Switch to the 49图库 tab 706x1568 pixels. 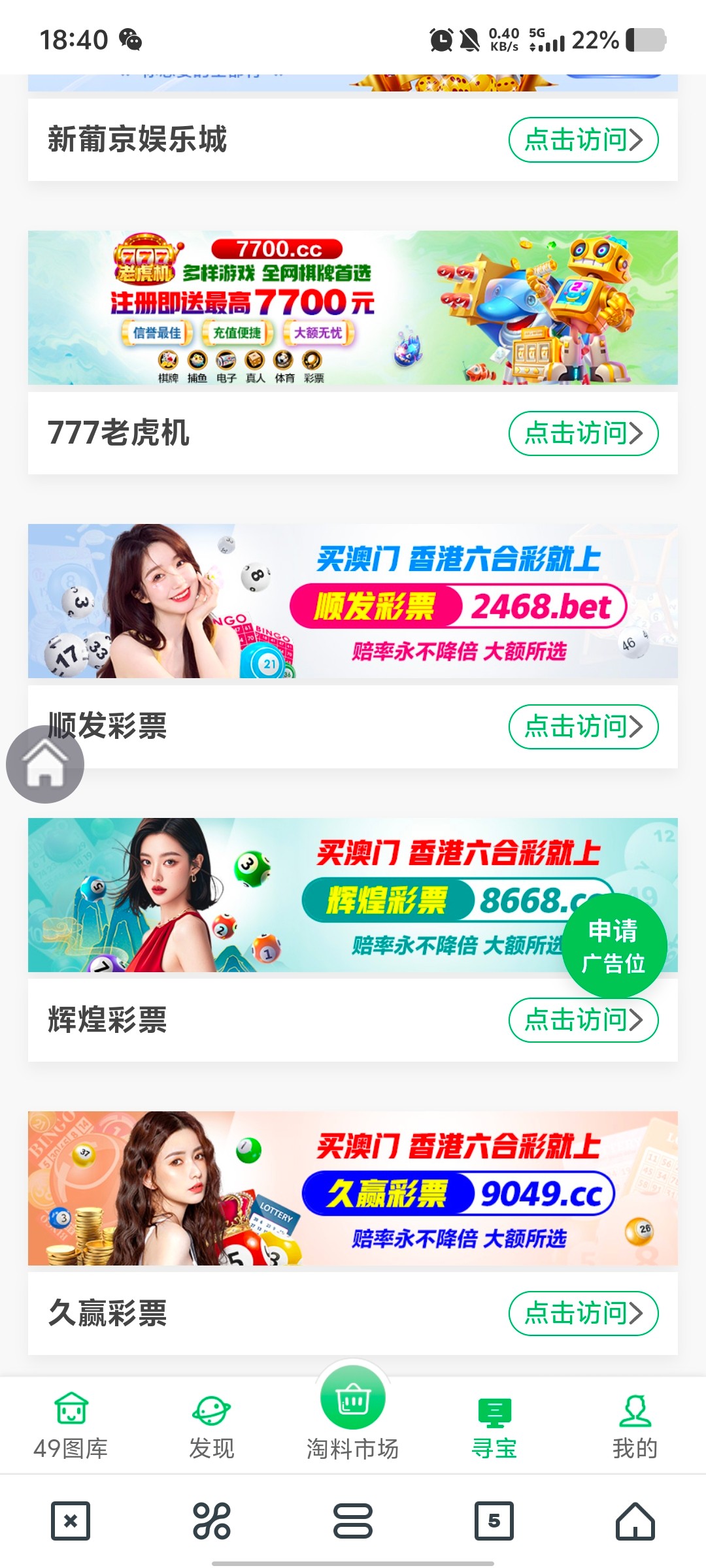(71, 1426)
